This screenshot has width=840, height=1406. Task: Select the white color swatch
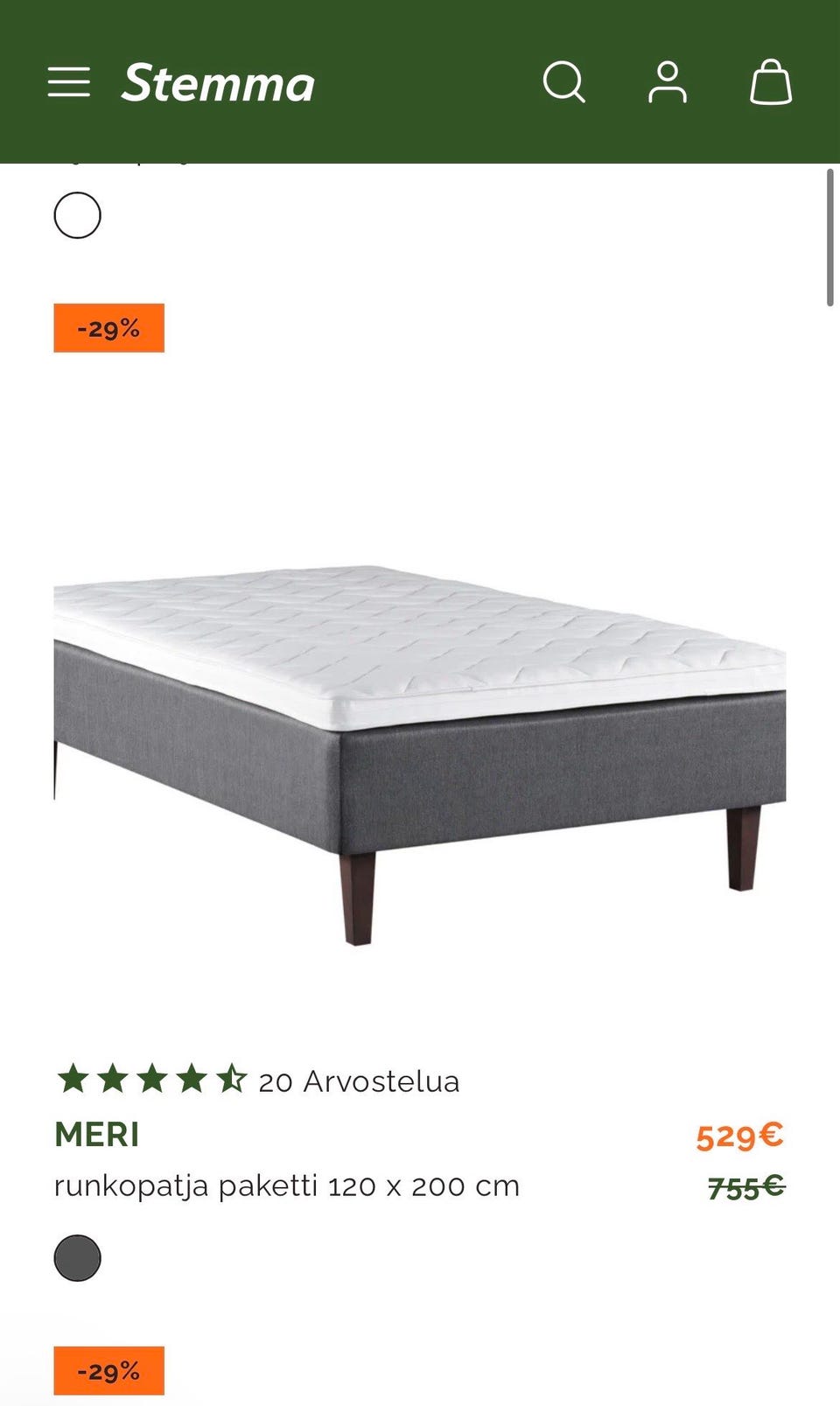tap(78, 215)
